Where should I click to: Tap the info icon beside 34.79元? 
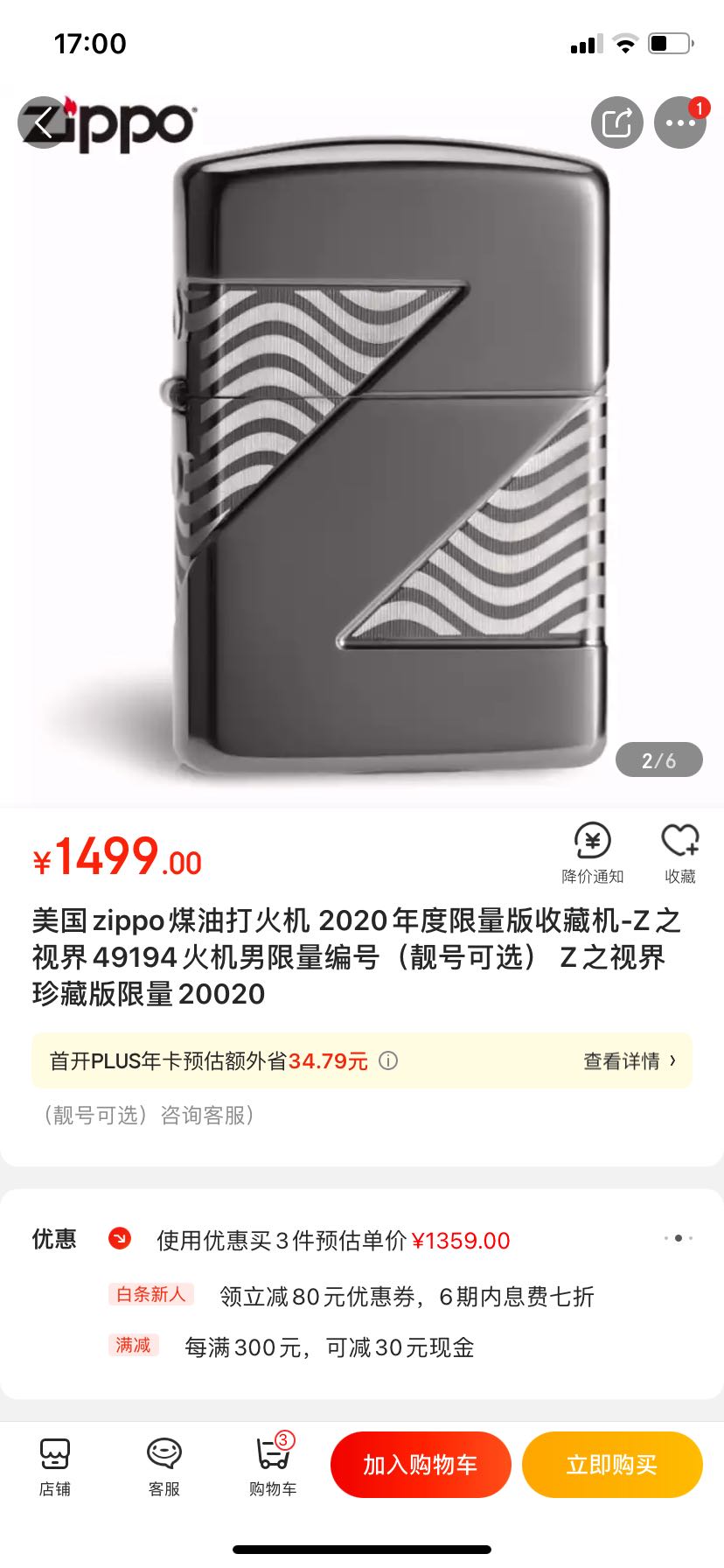click(388, 1061)
